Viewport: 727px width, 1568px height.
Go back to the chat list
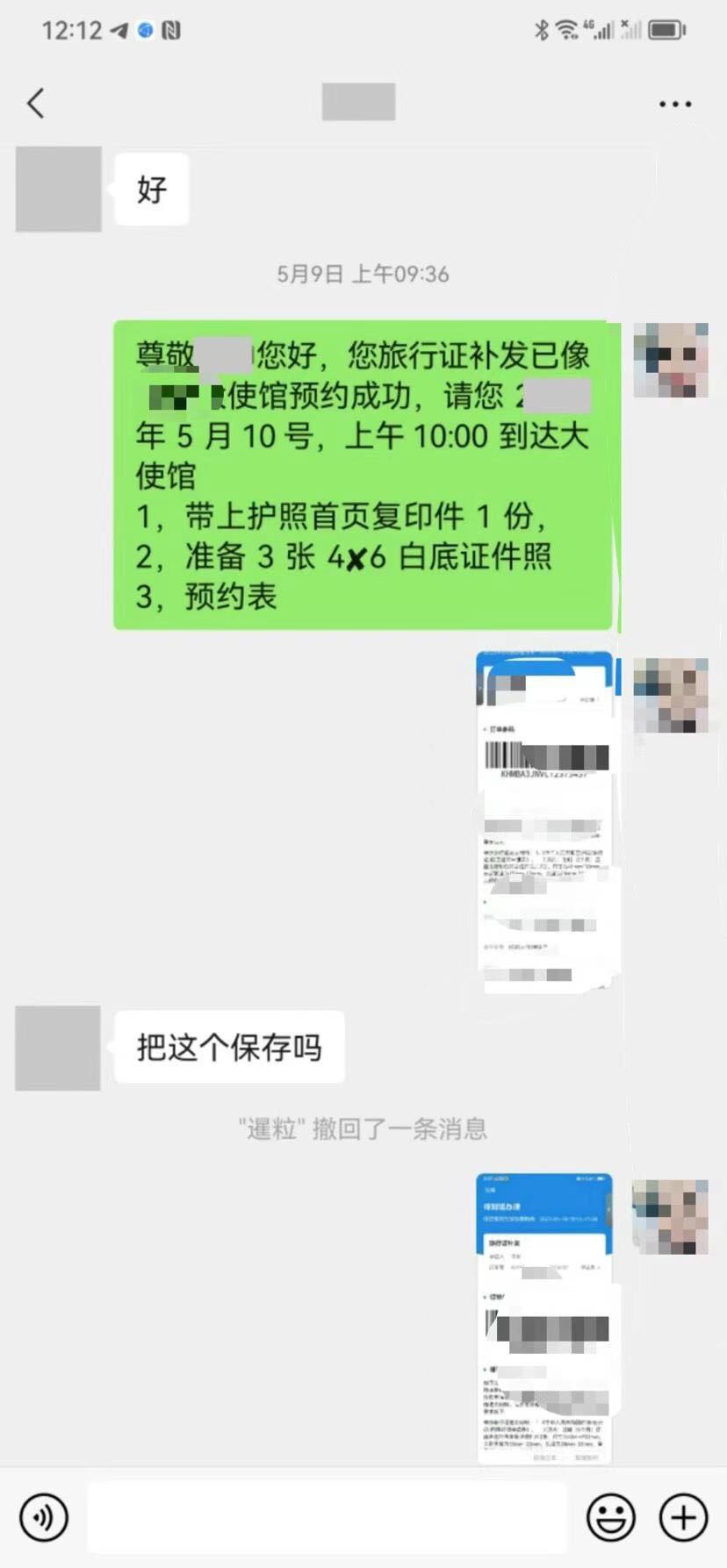point(36,104)
